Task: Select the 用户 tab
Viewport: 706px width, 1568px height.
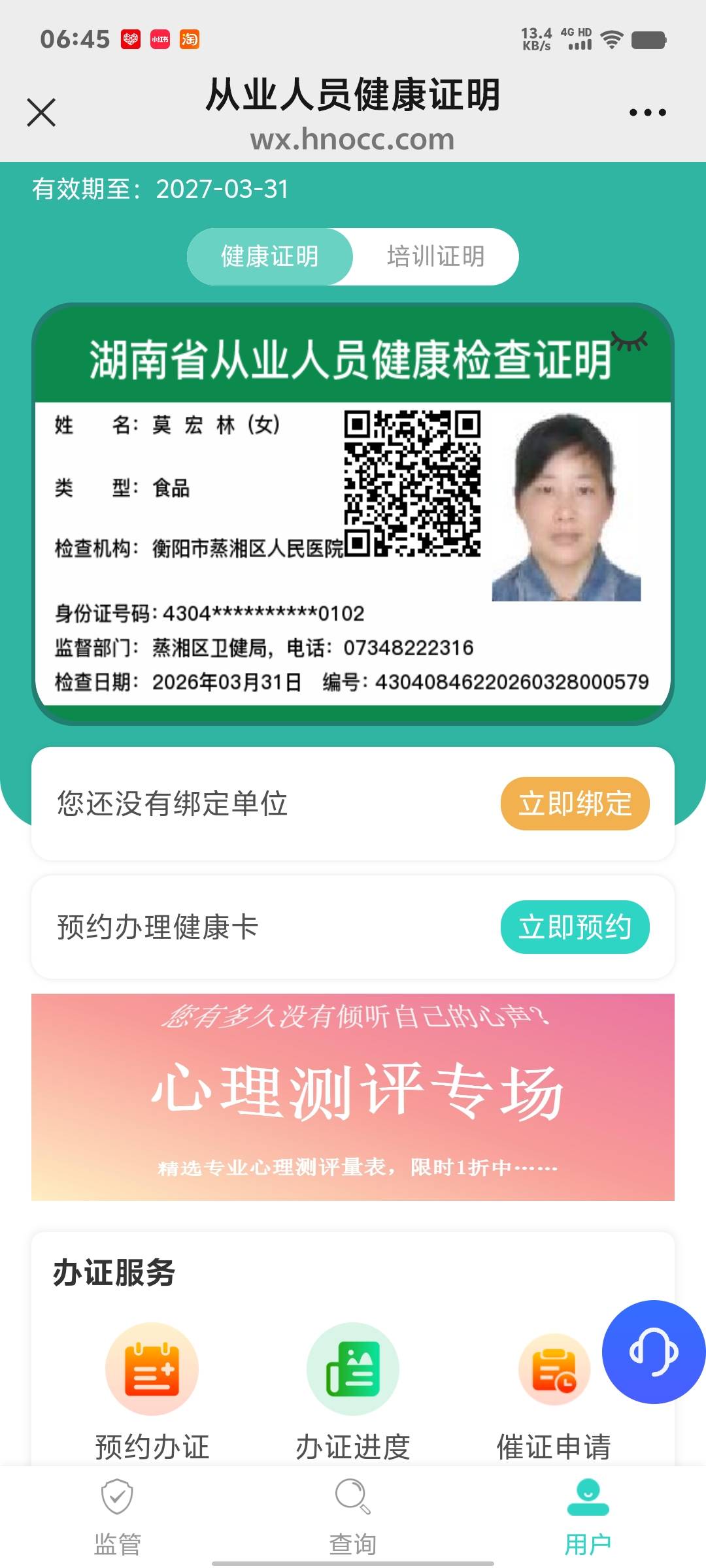Action: (588, 1516)
